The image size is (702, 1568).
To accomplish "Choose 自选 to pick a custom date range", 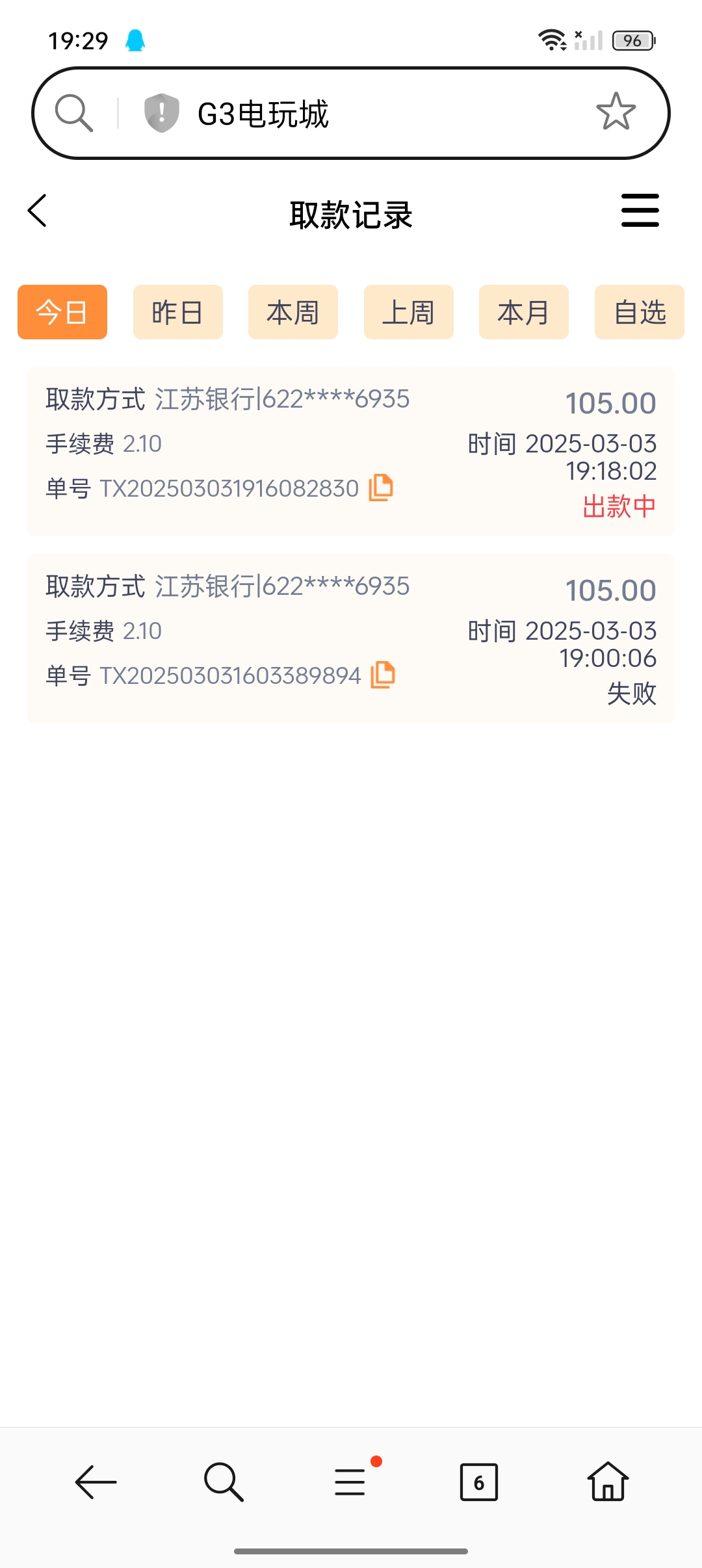I will point(639,312).
